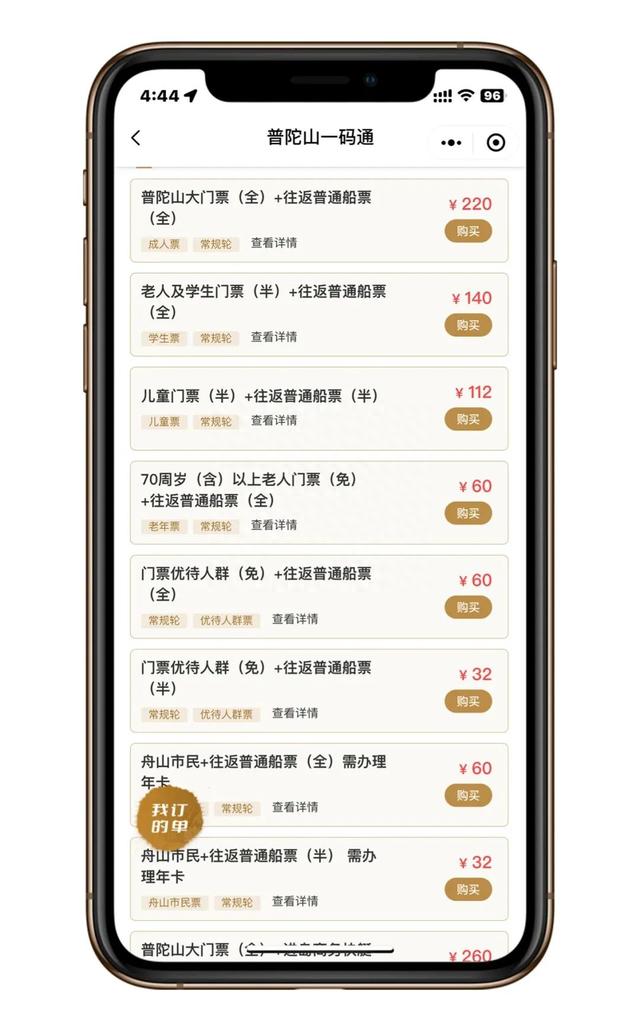Buy the 70周岁以上老人 ticket

468,514
